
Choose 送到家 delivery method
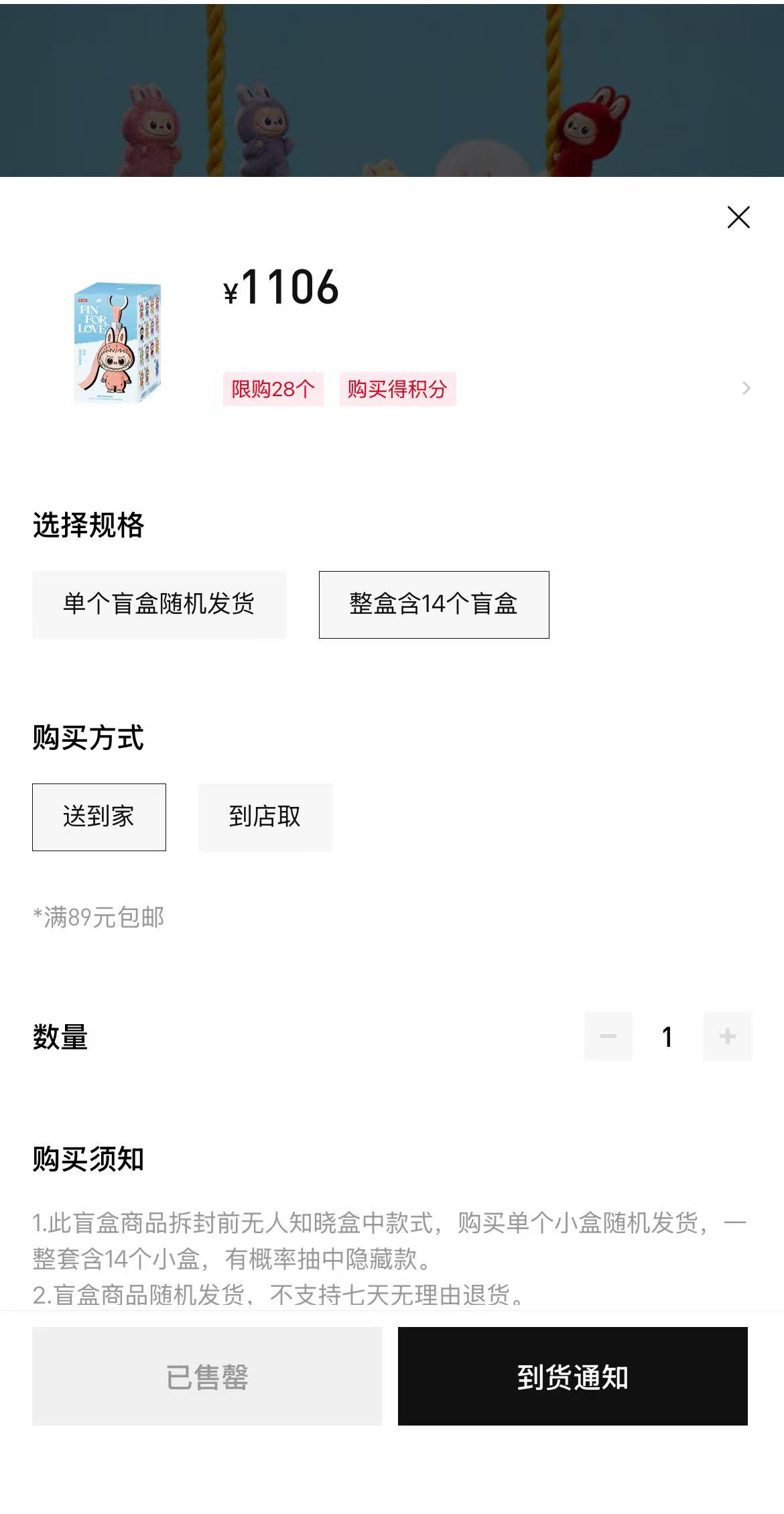[x=99, y=816]
